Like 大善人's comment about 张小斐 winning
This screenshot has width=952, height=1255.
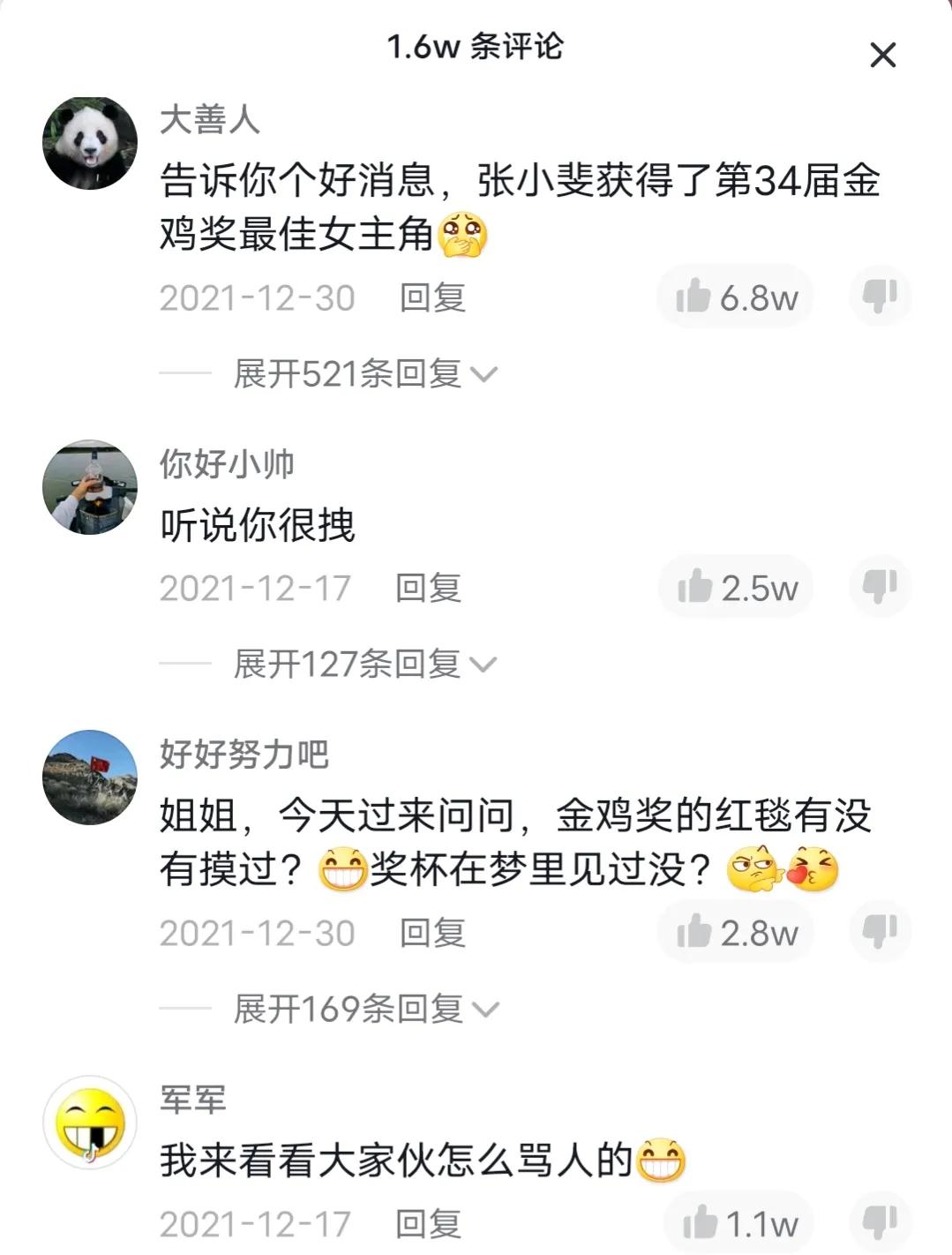pyautogui.click(x=733, y=297)
